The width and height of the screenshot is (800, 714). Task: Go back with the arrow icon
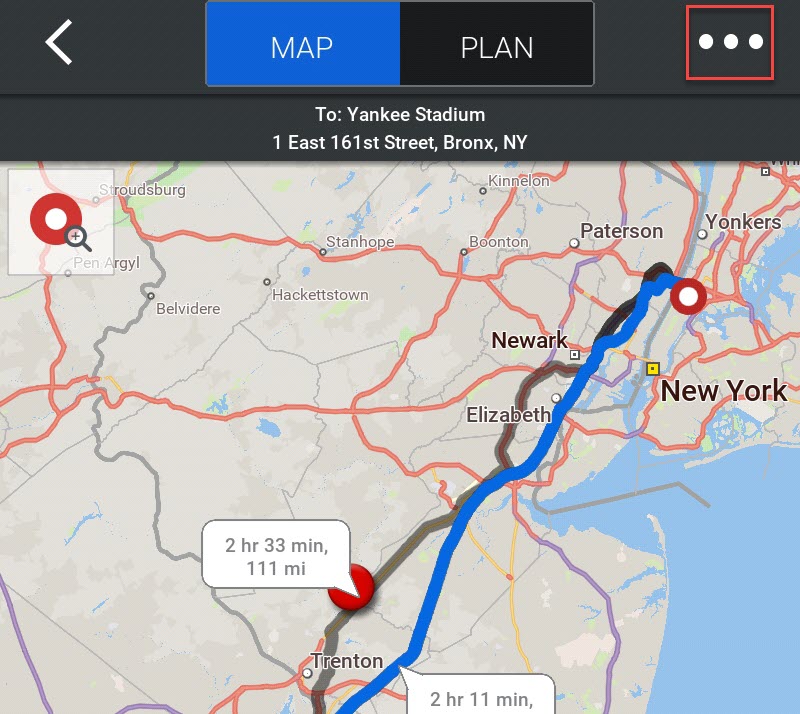pos(59,44)
